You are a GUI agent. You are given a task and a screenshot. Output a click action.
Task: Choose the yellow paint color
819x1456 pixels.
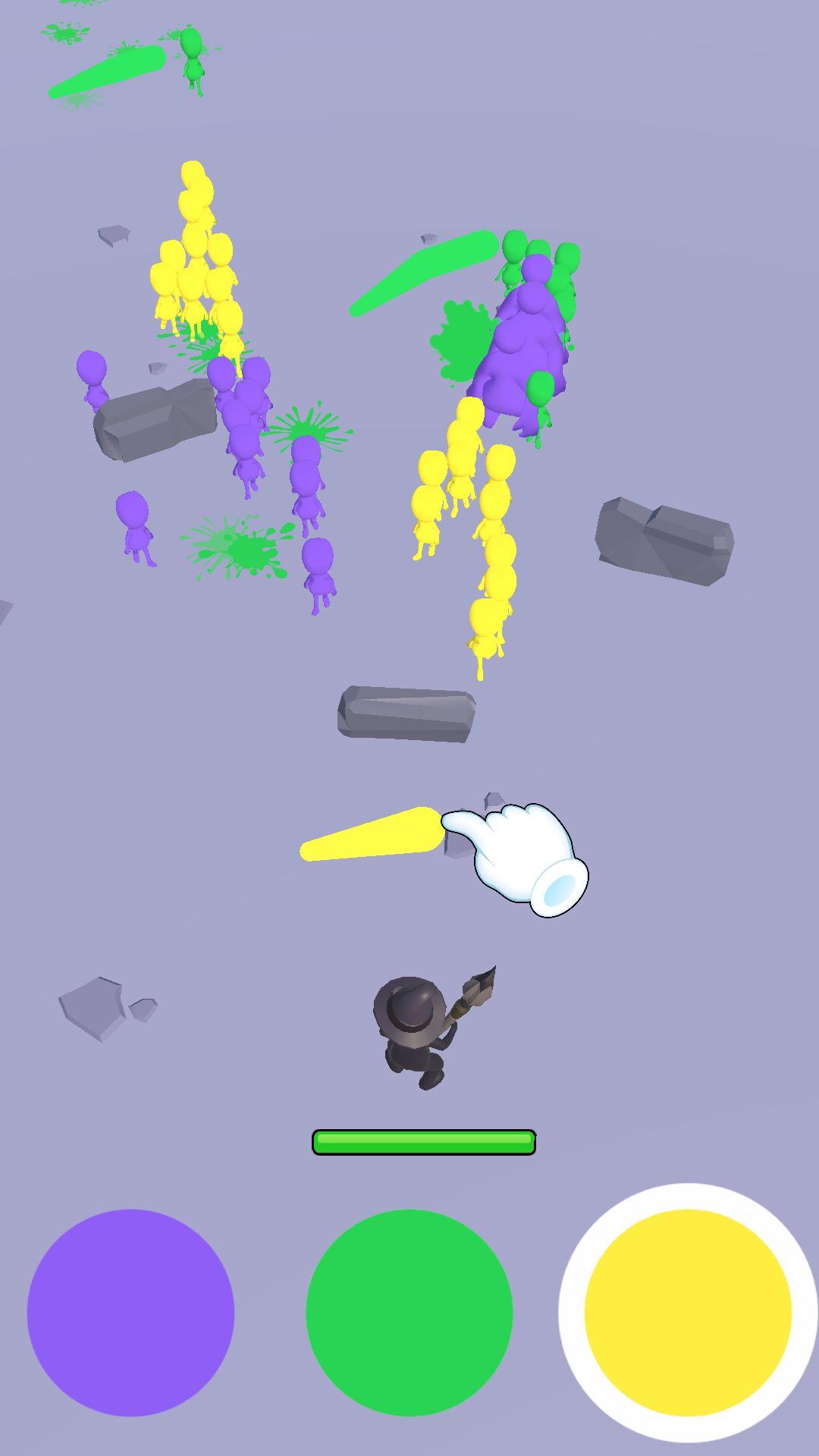click(688, 1312)
